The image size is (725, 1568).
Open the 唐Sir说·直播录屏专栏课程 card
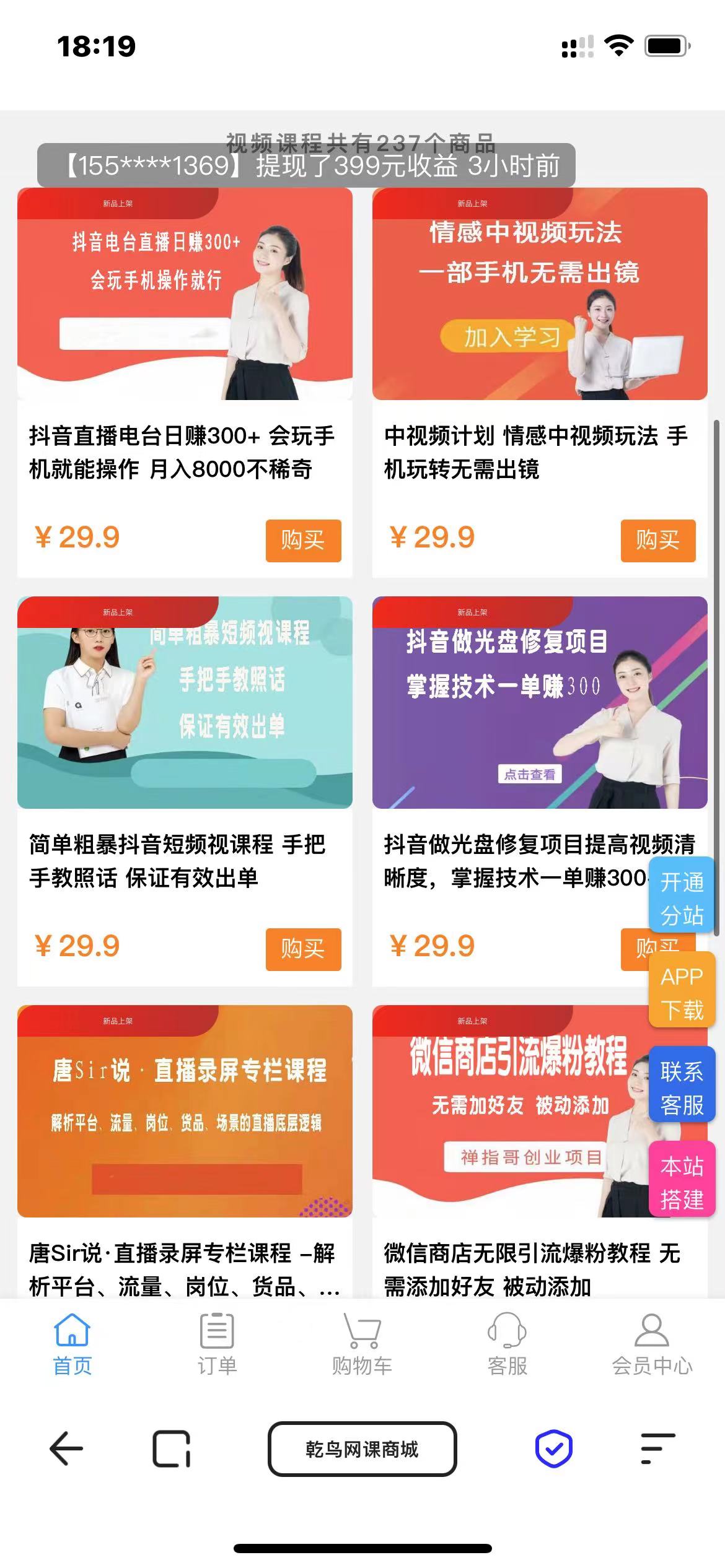click(x=185, y=1112)
